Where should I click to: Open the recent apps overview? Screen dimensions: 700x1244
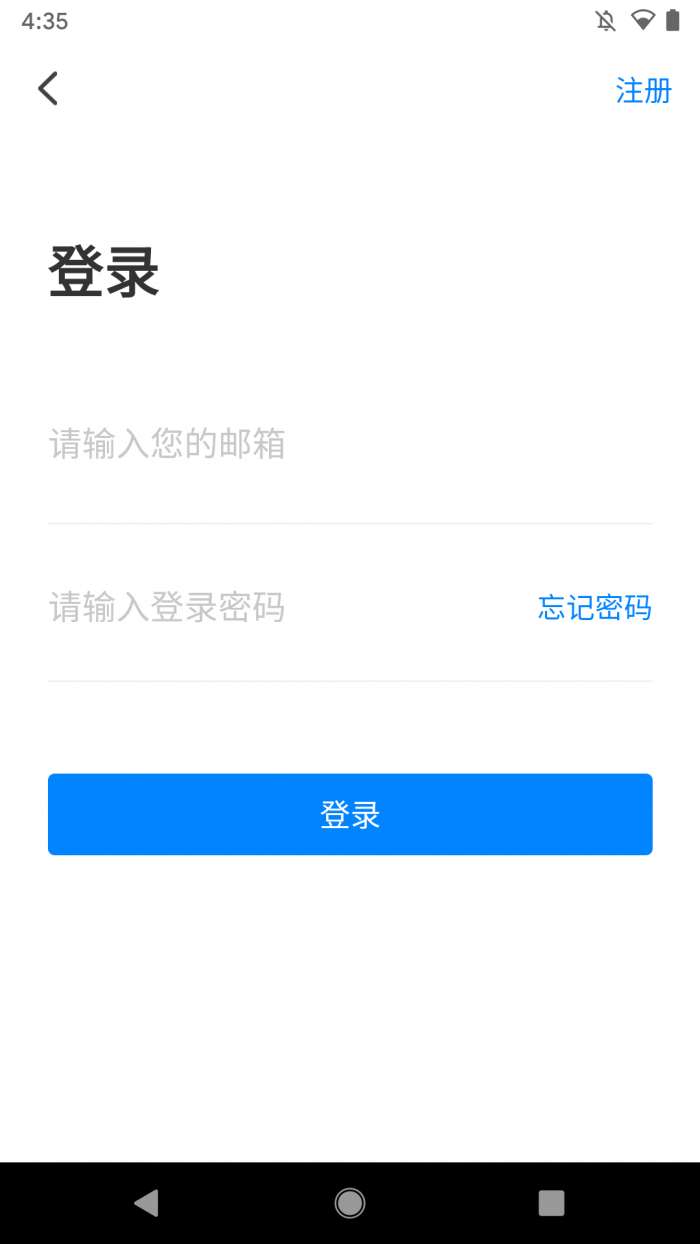pyautogui.click(x=551, y=1202)
